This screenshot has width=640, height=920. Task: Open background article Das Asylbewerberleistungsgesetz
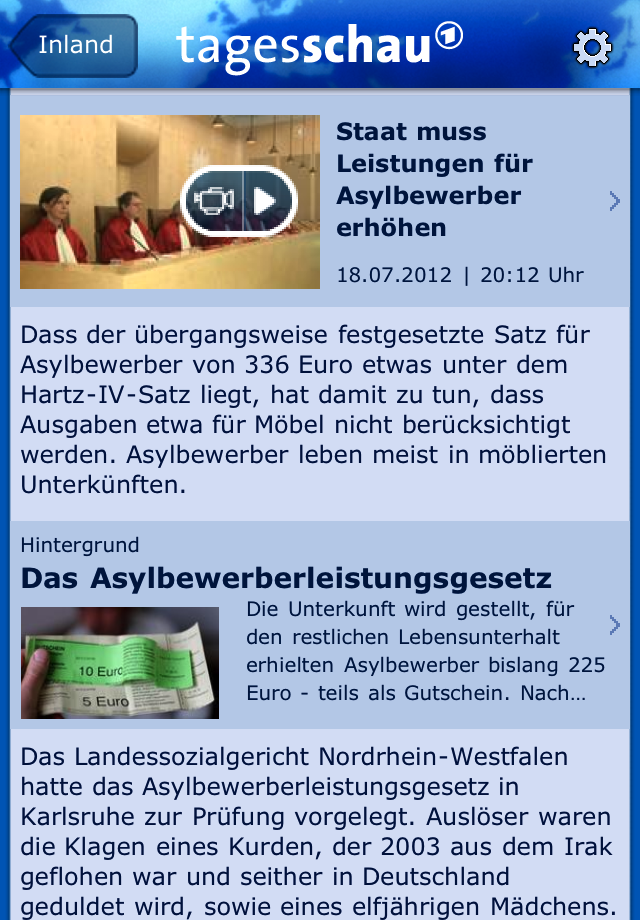(x=286, y=578)
